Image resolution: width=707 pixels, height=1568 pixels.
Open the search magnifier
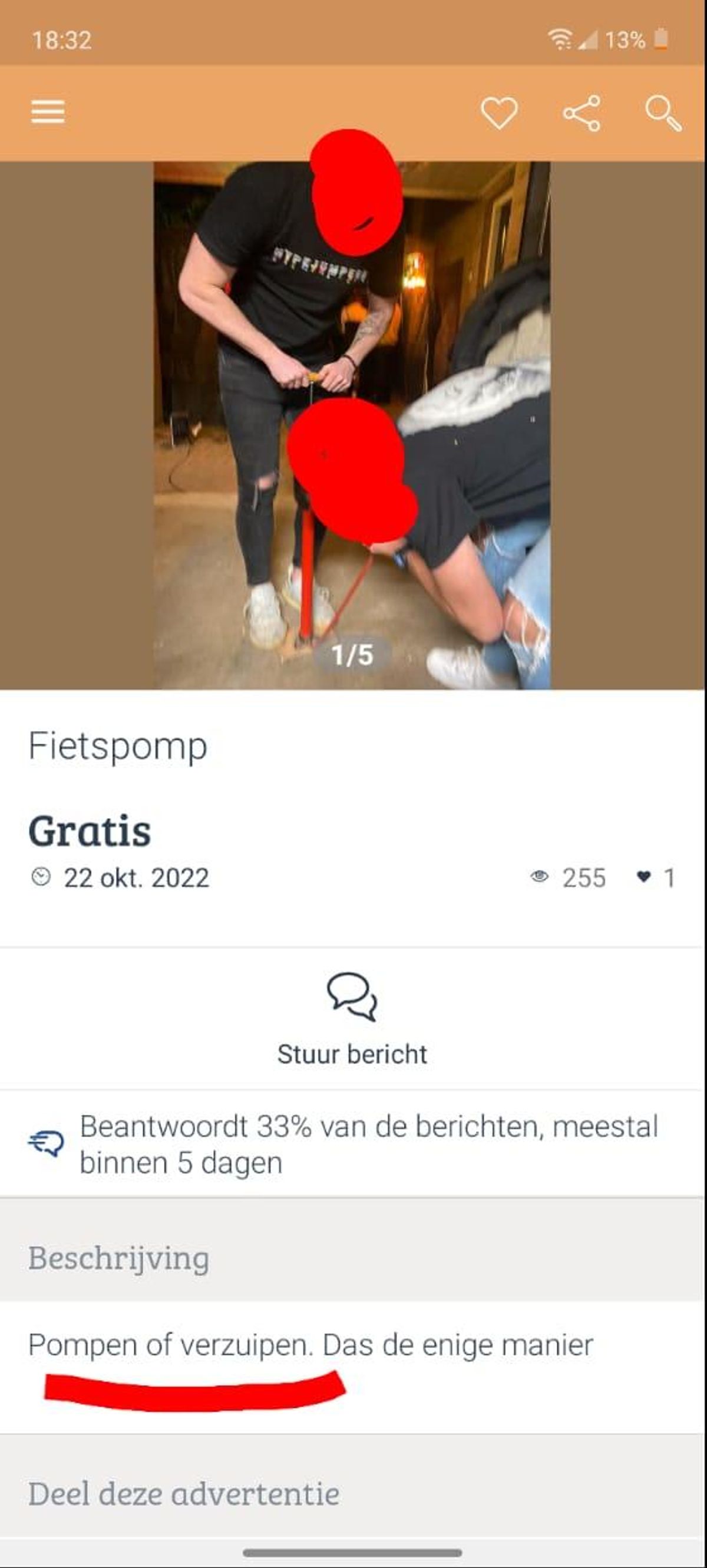[x=663, y=113]
